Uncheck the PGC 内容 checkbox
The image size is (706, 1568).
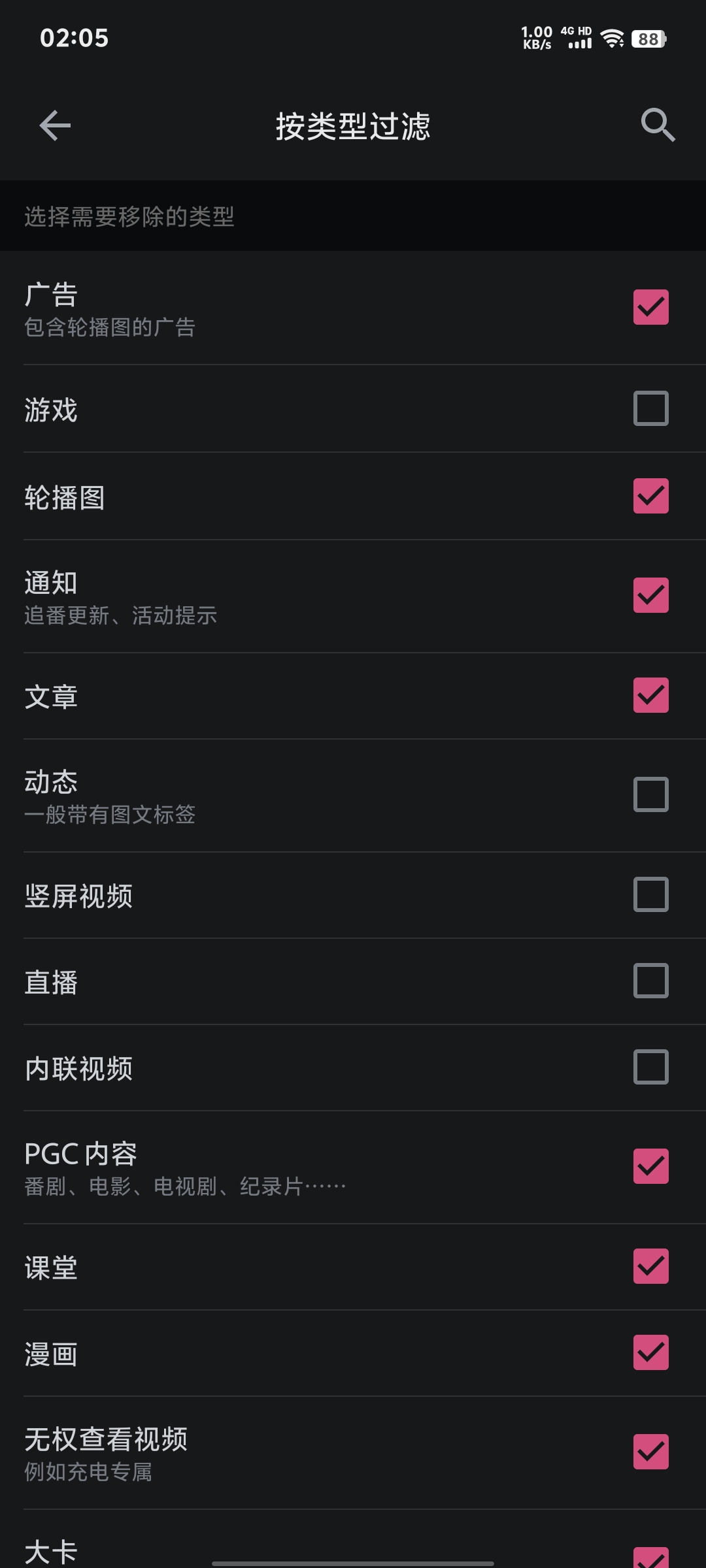[650, 1166]
